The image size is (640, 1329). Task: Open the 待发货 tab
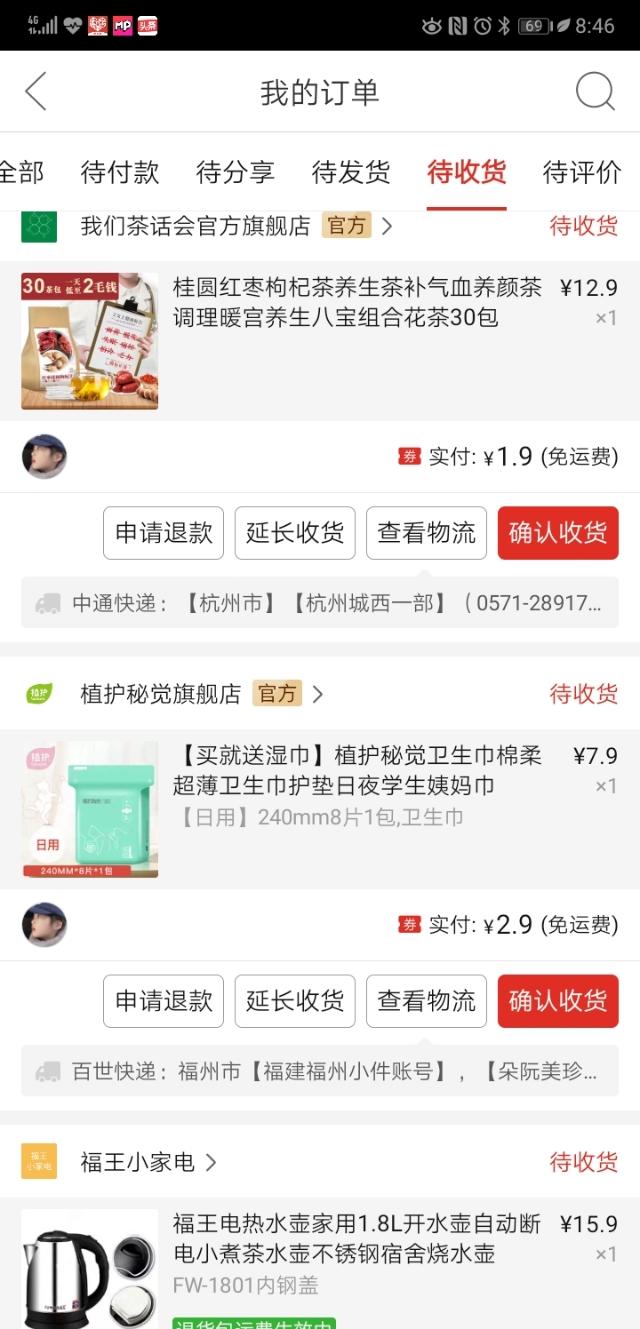point(351,172)
